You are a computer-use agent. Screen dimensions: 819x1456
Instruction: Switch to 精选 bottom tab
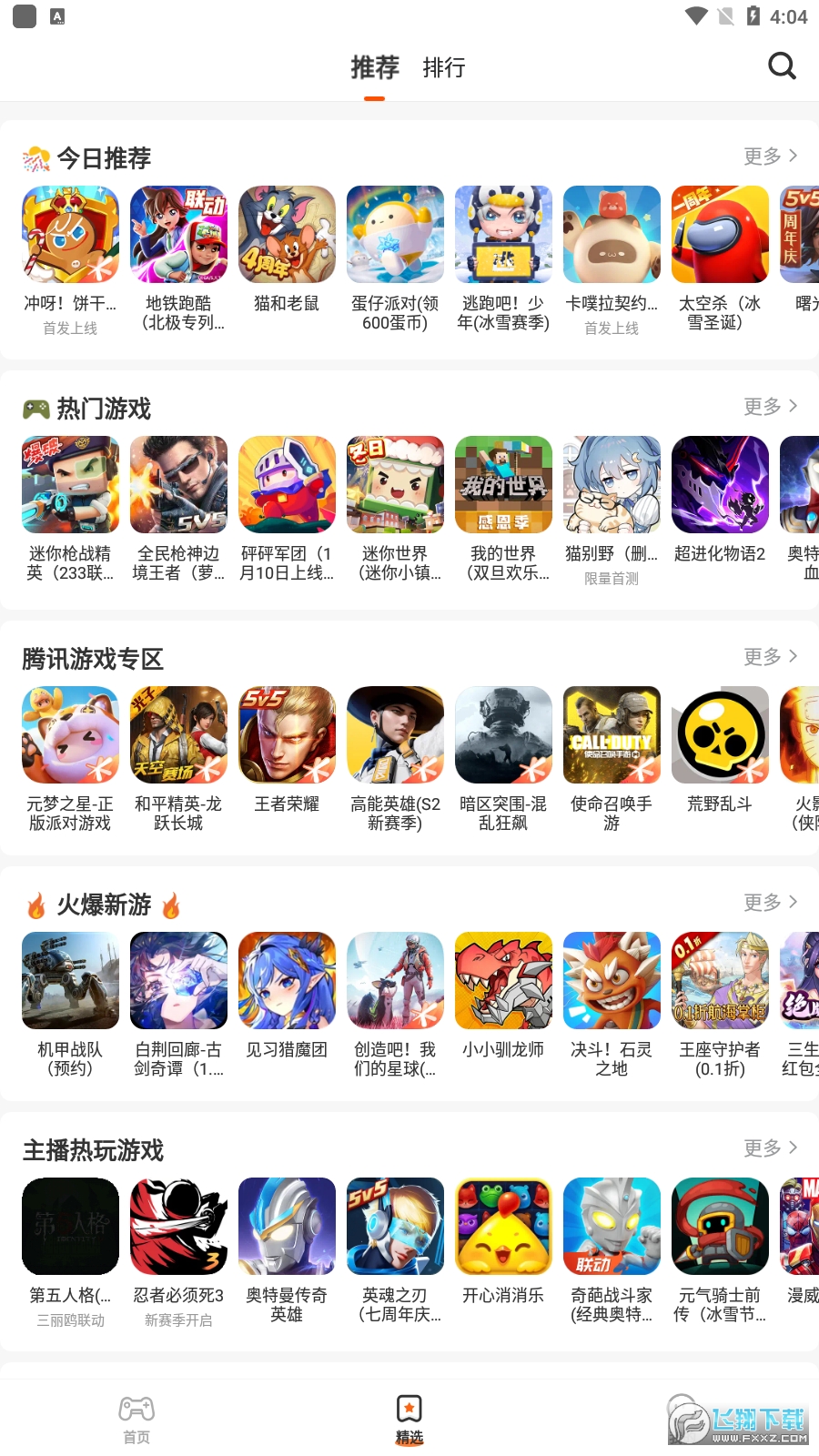click(409, 1420)
